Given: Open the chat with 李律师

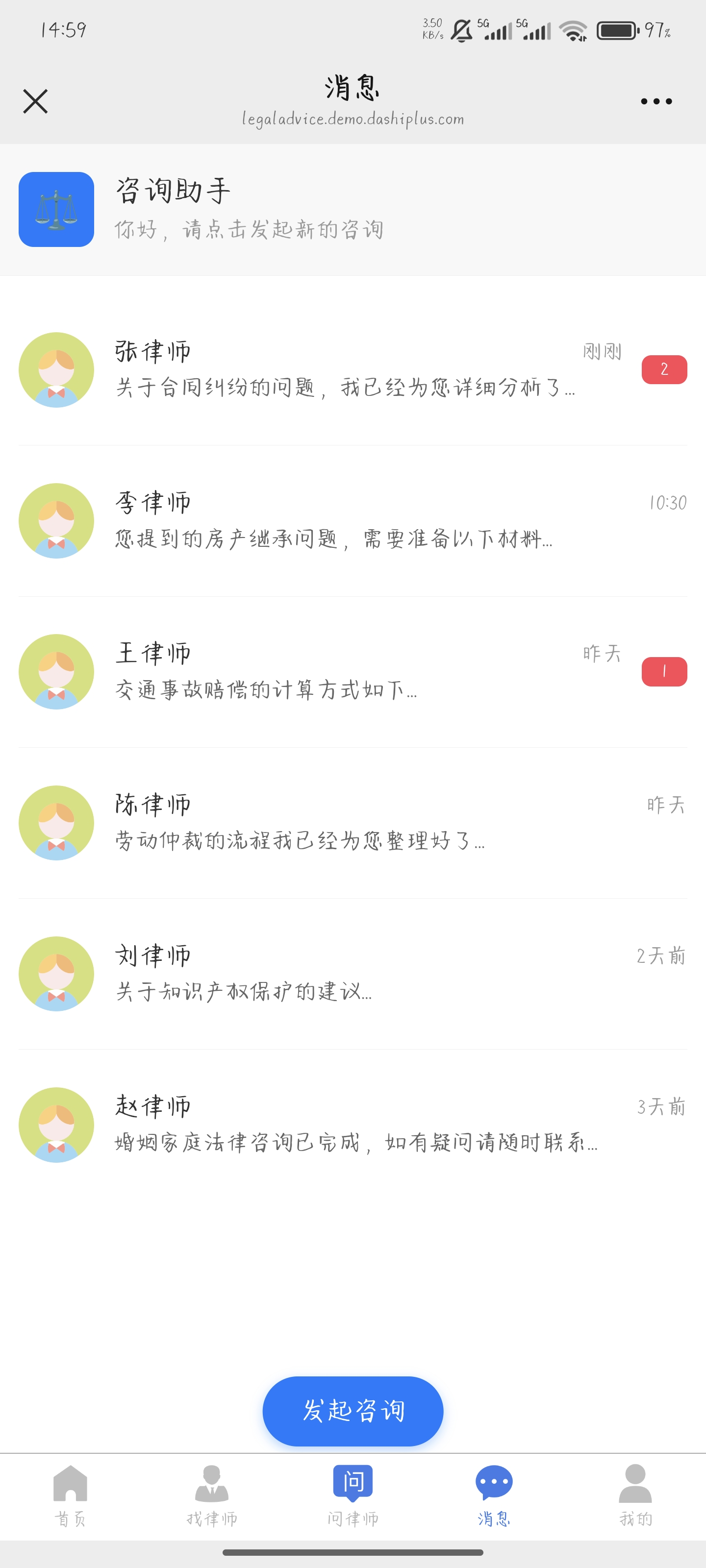Looking at the screenshot, I should pos(353,521).
